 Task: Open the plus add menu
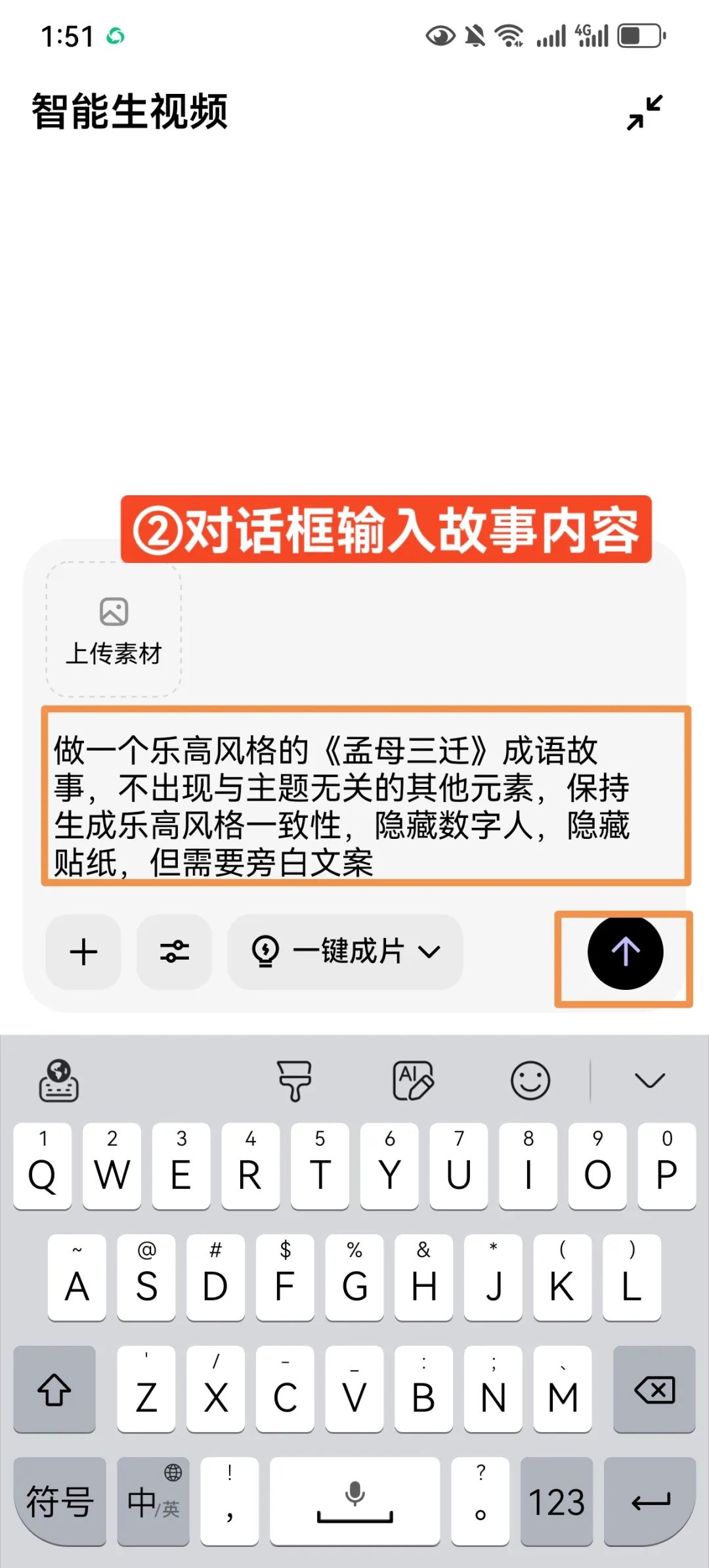(83, 952)
